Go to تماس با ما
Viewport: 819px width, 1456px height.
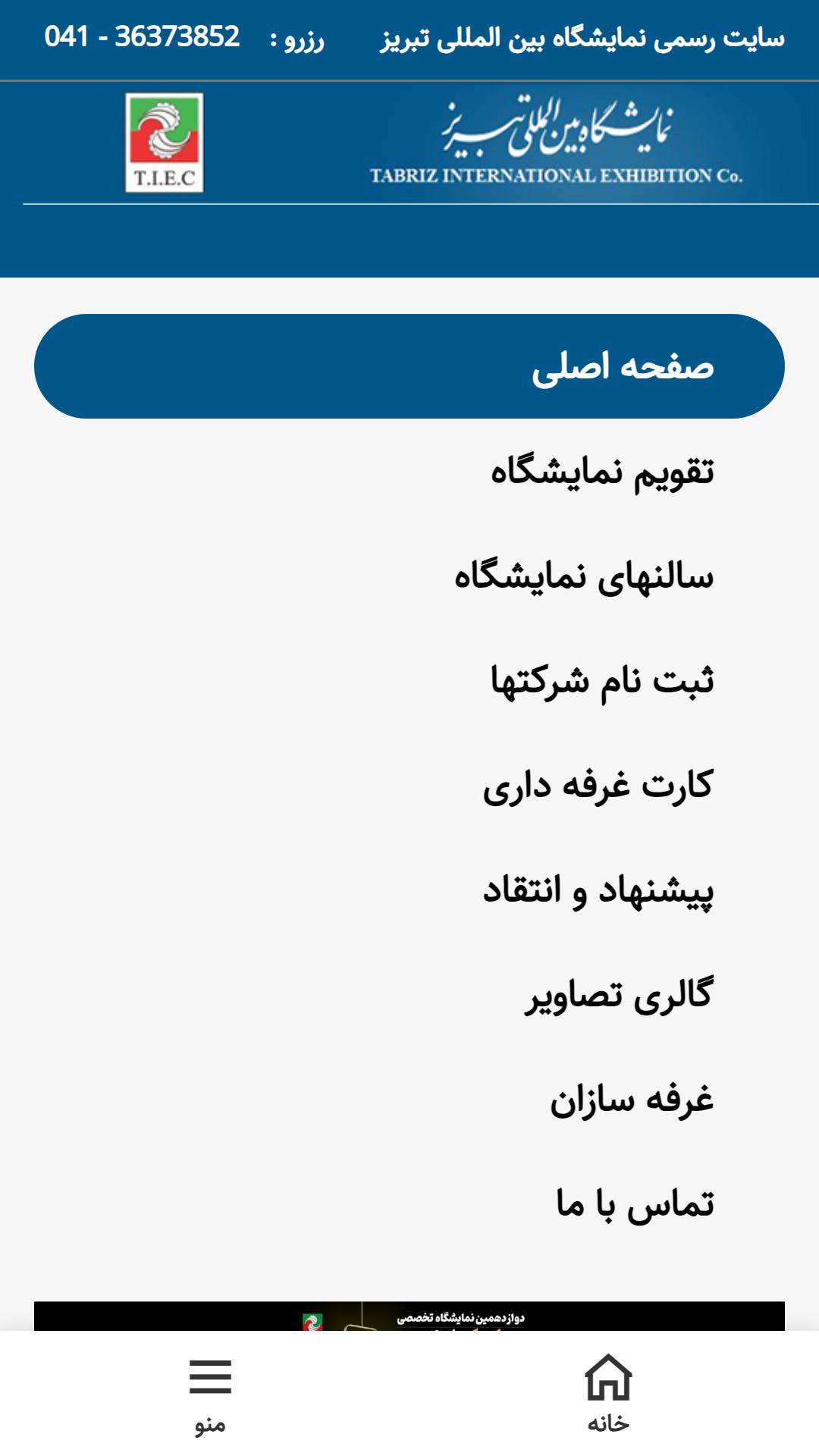[x=409, y=1203]
